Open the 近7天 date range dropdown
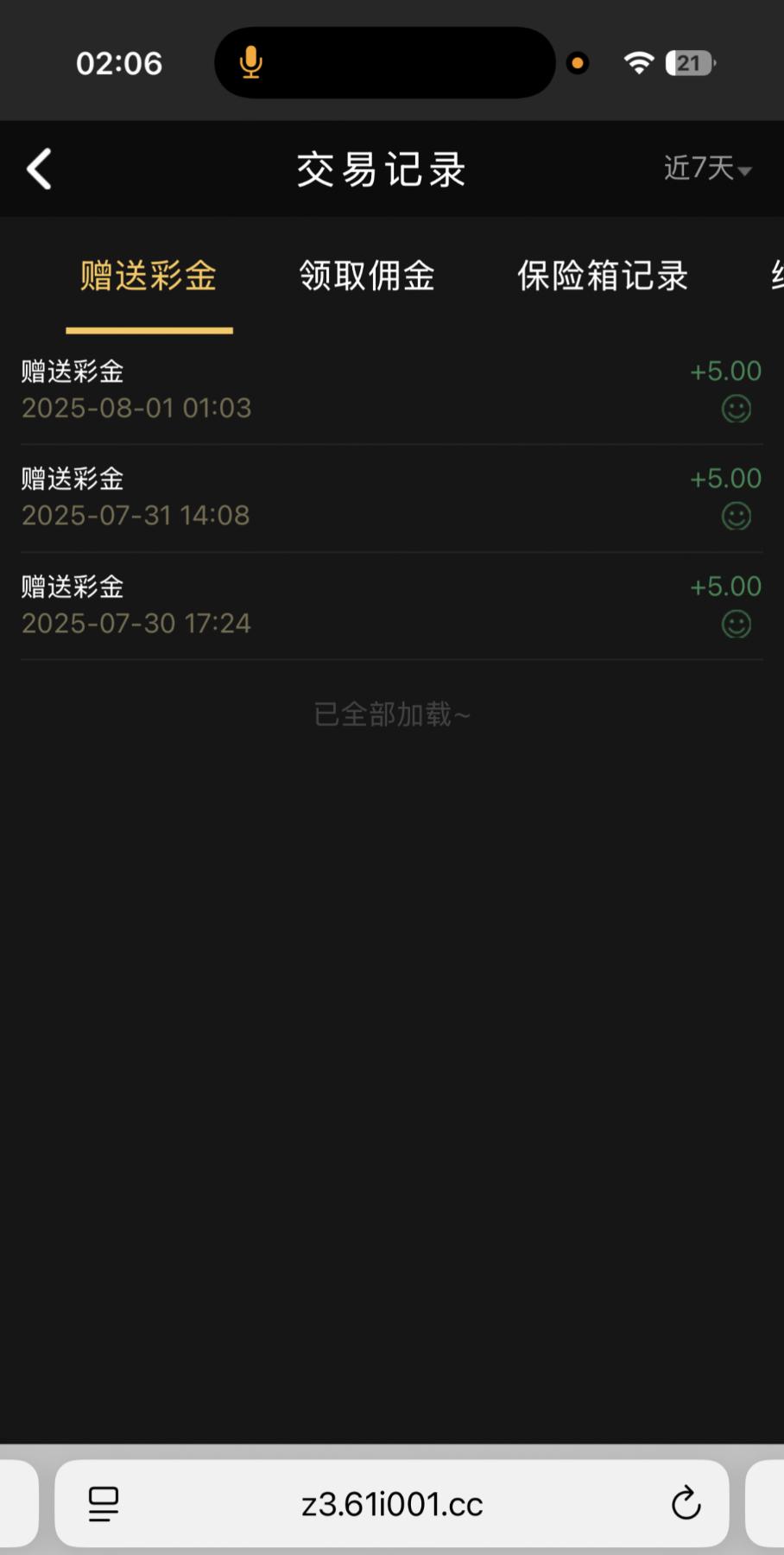 coord(707,168)
